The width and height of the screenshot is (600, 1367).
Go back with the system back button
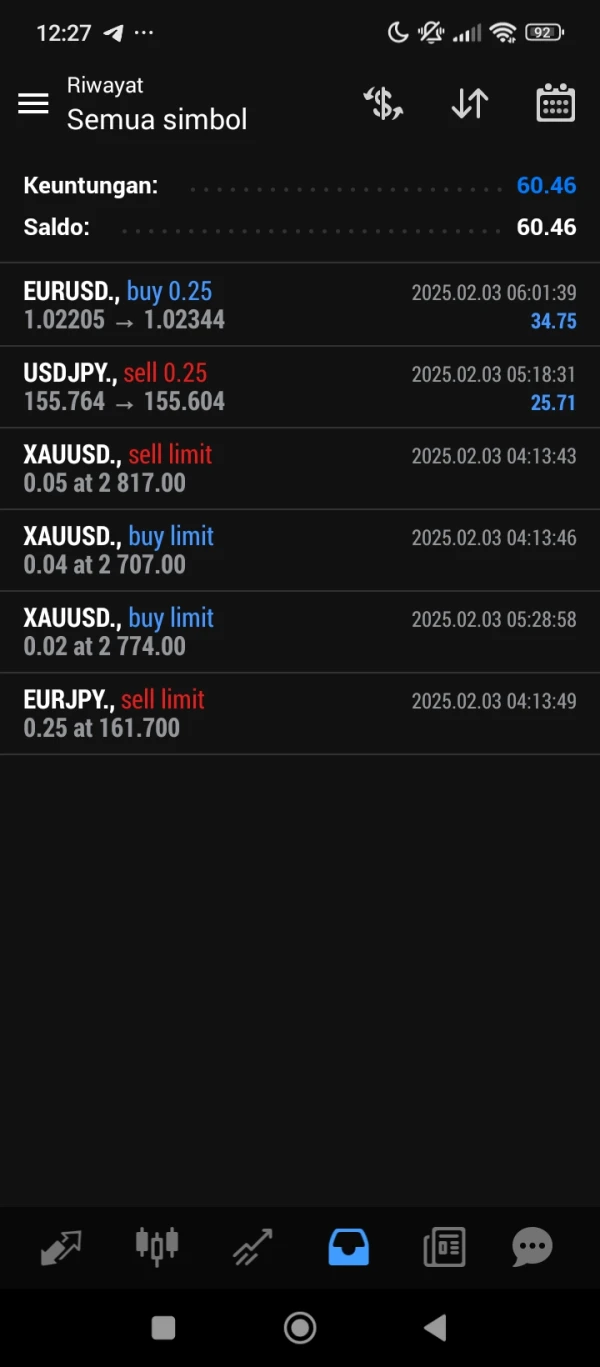(435, 1328)
